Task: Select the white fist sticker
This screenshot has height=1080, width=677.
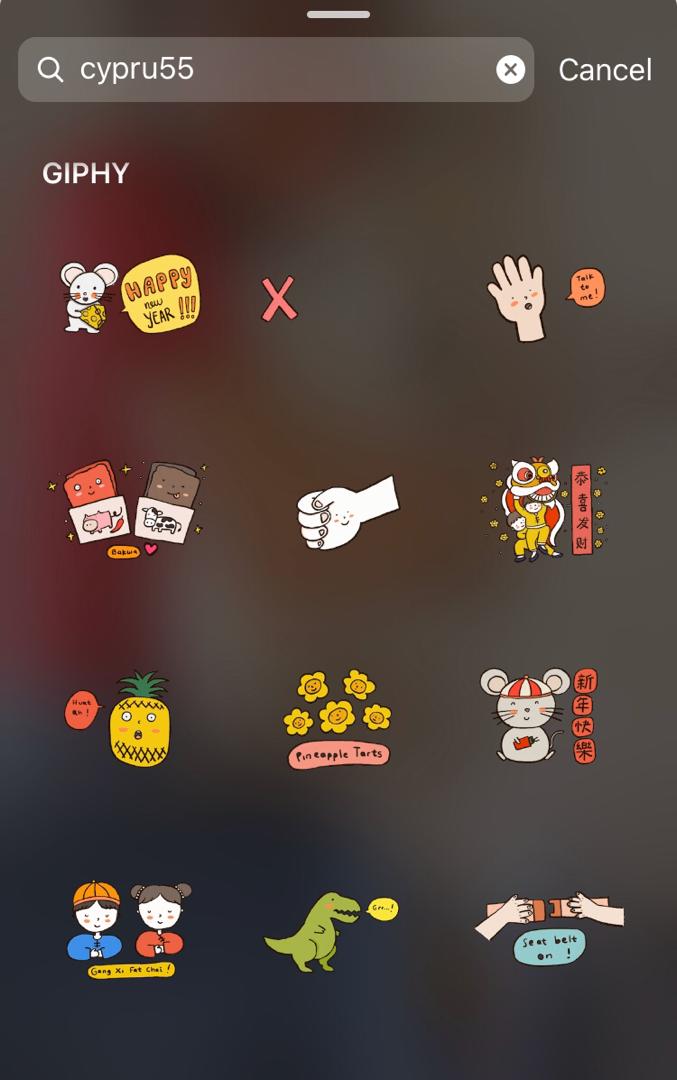Action: pos(346,511)
